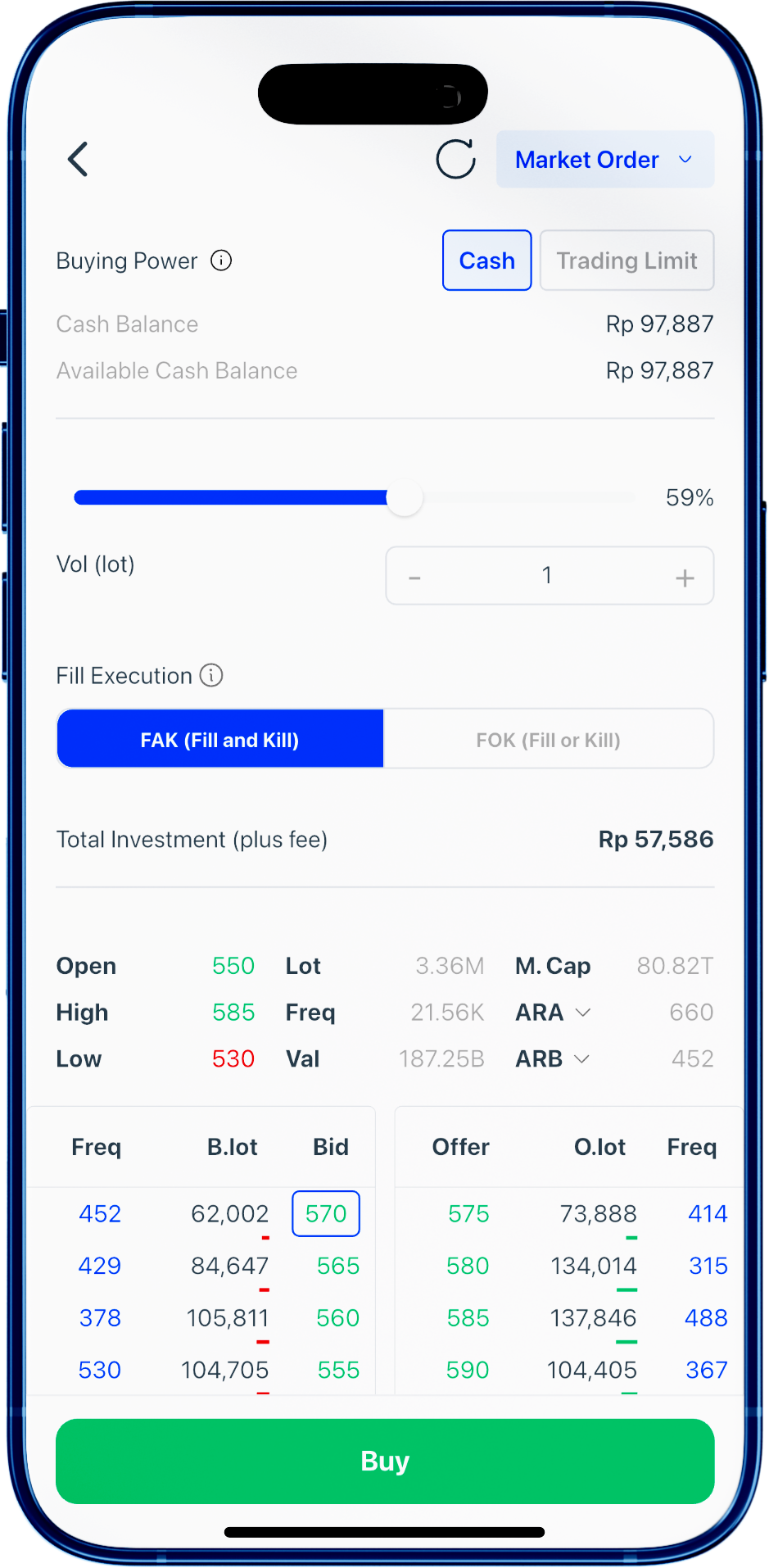The image size is (769, 1568).
Task: Go back using the arrow icon
Action: [x=78, y=159]
